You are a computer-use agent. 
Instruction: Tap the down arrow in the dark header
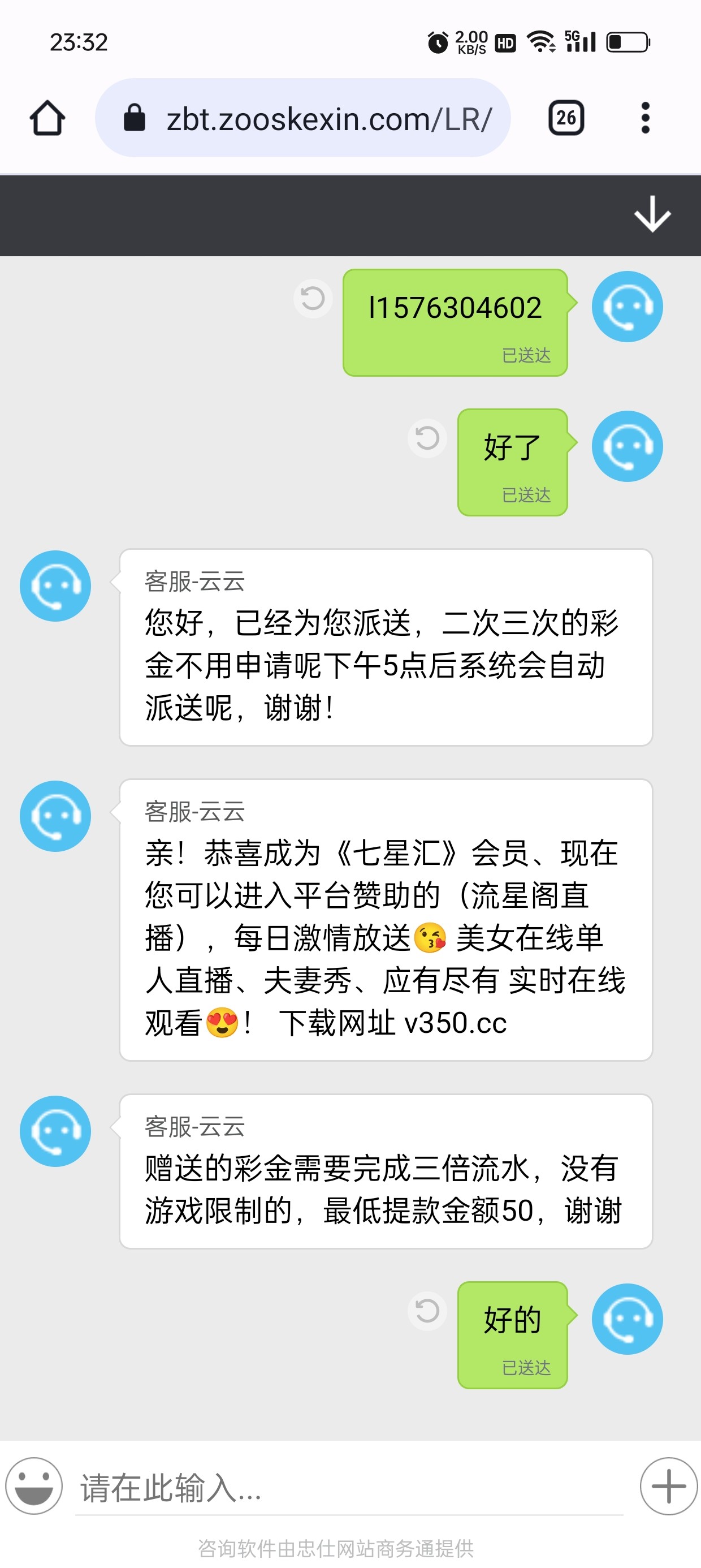pos(652,214)
